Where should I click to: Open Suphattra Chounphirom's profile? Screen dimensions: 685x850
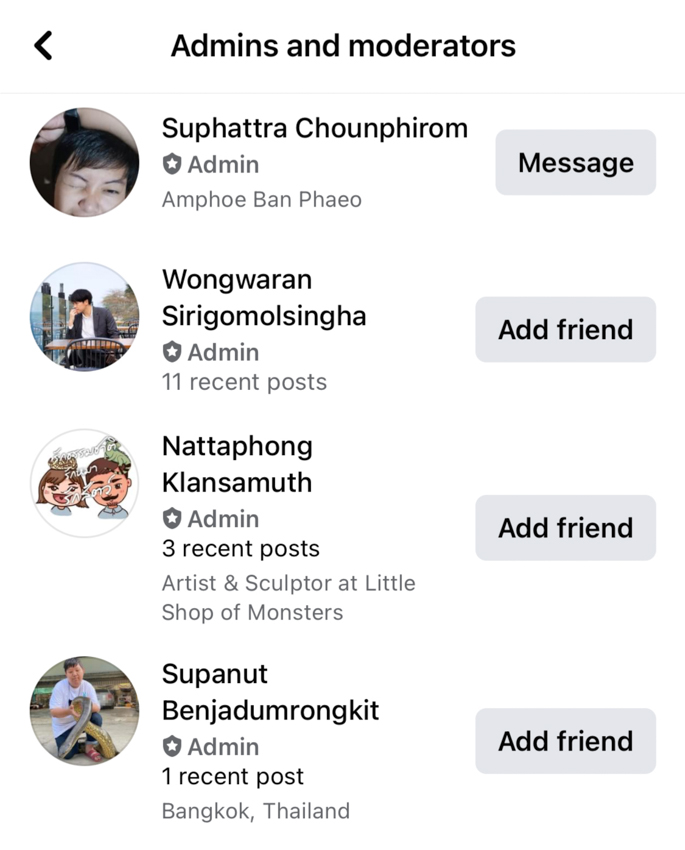tap(314, 128)
